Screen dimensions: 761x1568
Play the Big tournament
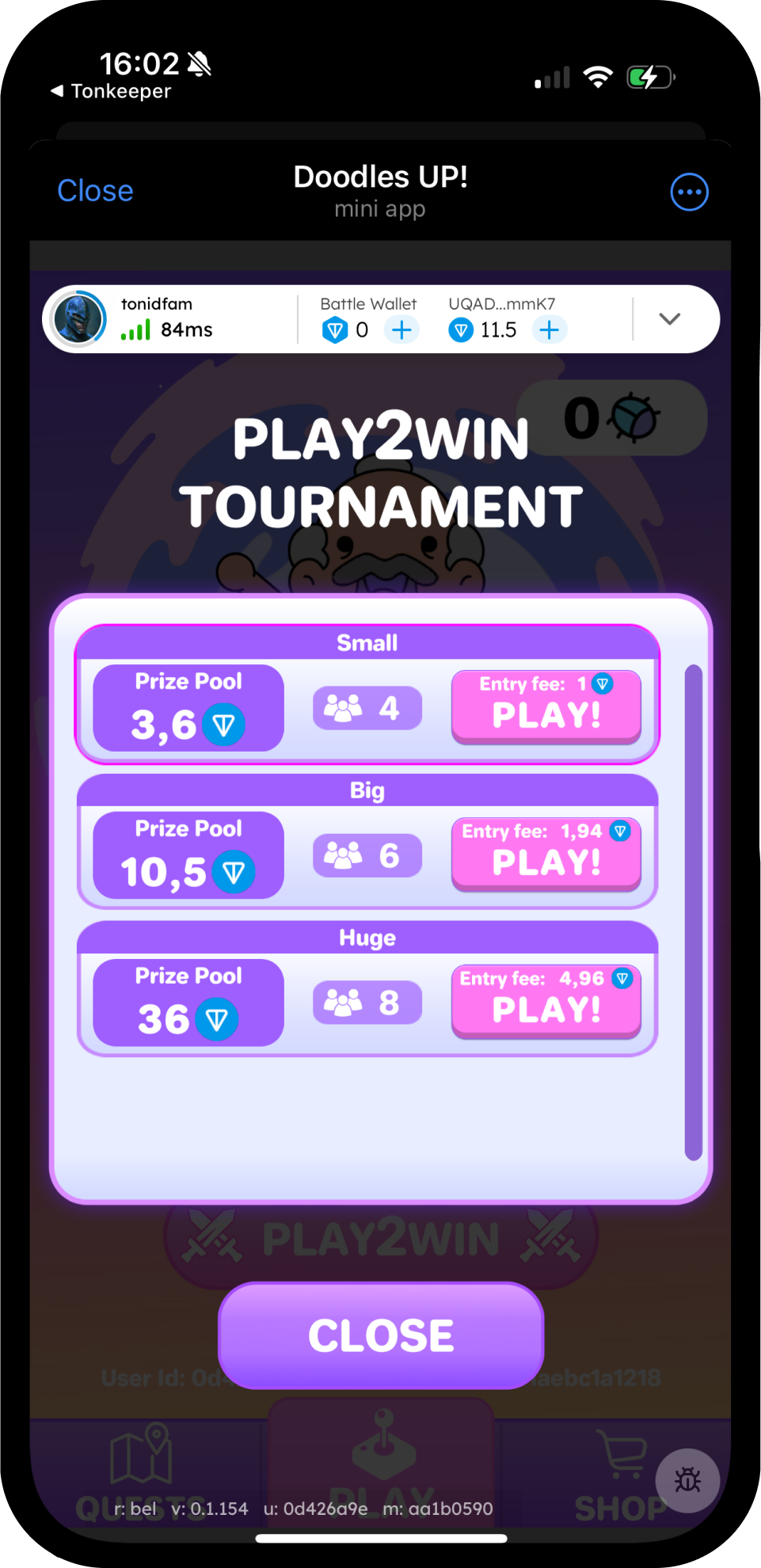(546, 854)
